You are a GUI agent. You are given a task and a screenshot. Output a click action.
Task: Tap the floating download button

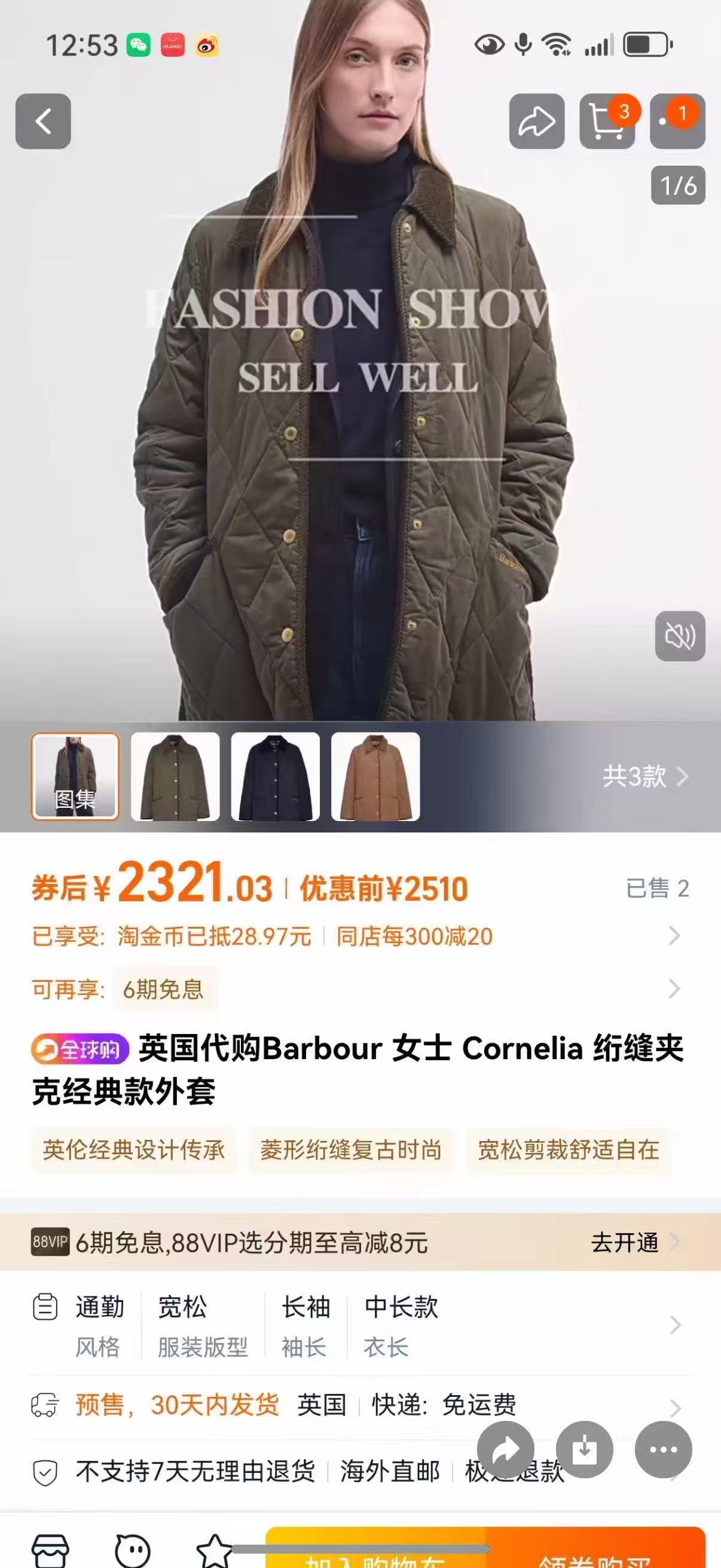(x=585, y=1450)
